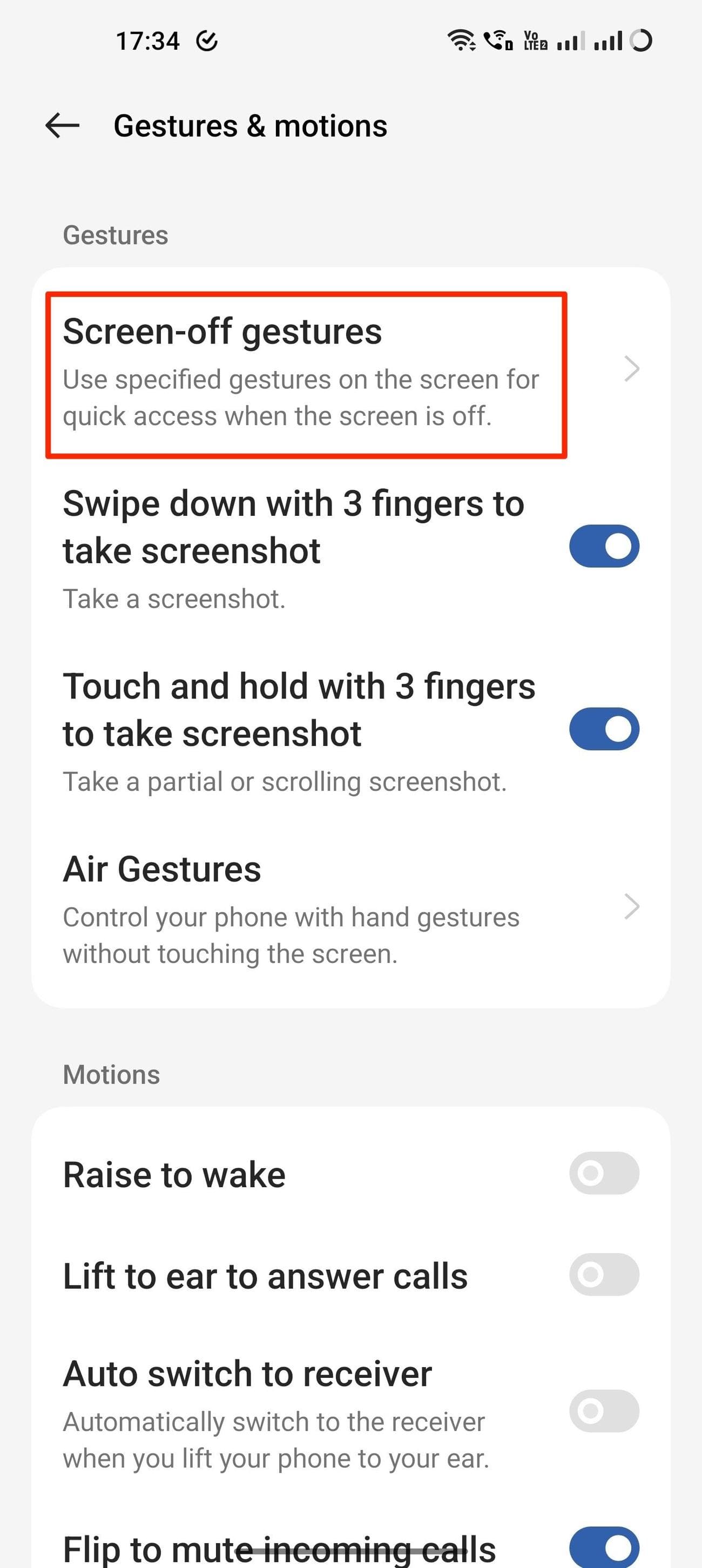The image size is (702, 1568).
Task: Turn on Lift to ear to answer calls
Action: tap(604, 1274)
